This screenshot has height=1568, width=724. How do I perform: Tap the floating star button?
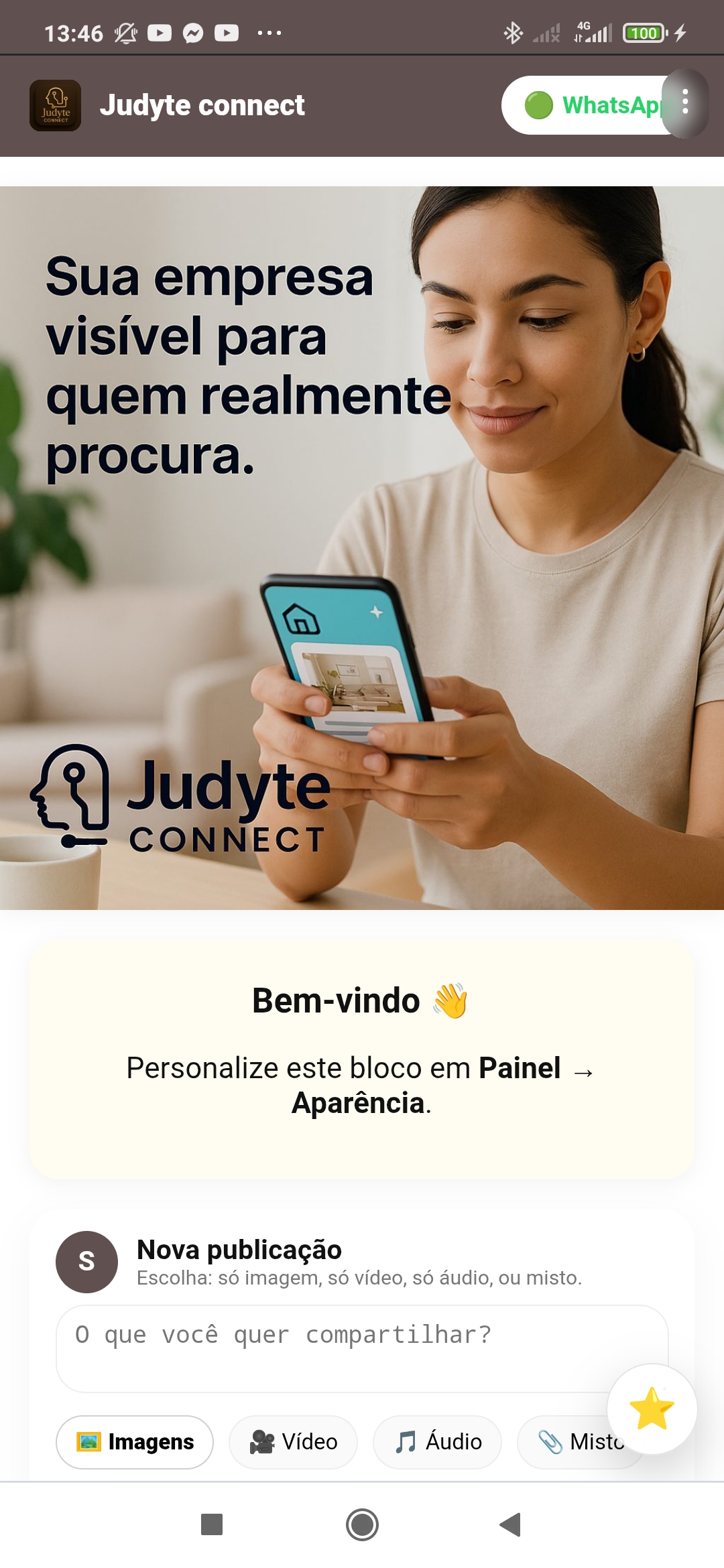pos(652,1409)
